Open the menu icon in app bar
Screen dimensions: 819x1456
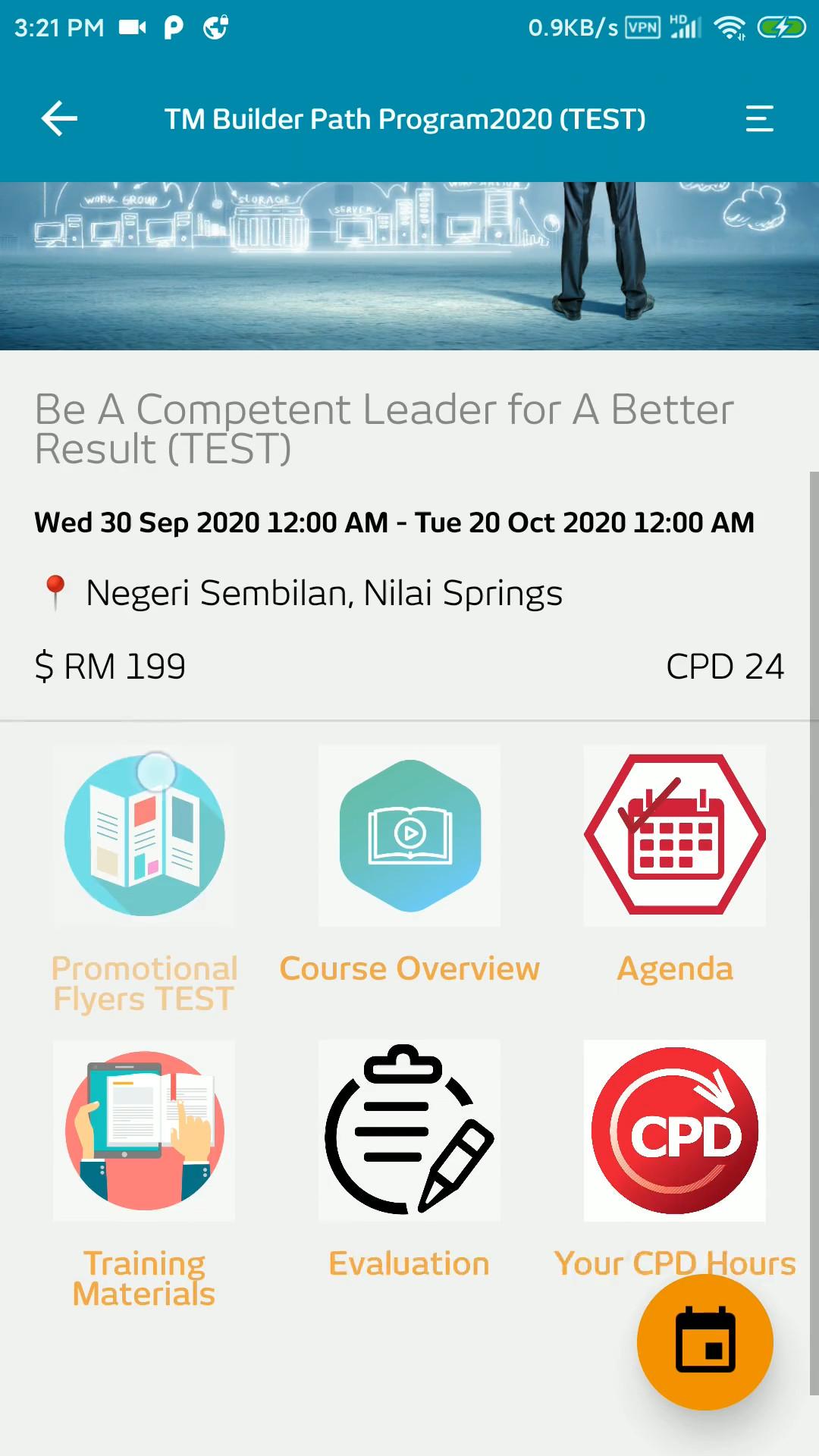pyautogui.click(x=759, y=119)
